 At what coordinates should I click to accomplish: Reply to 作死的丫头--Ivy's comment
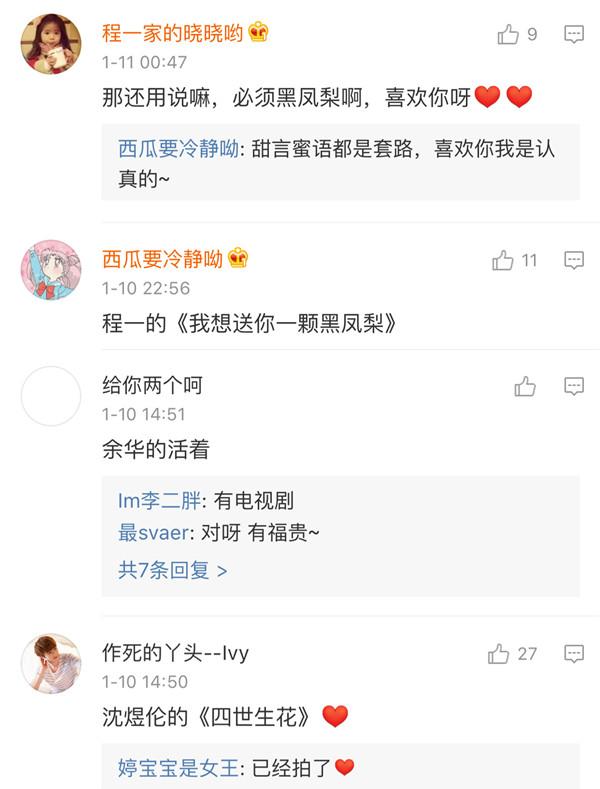point(574,654)
